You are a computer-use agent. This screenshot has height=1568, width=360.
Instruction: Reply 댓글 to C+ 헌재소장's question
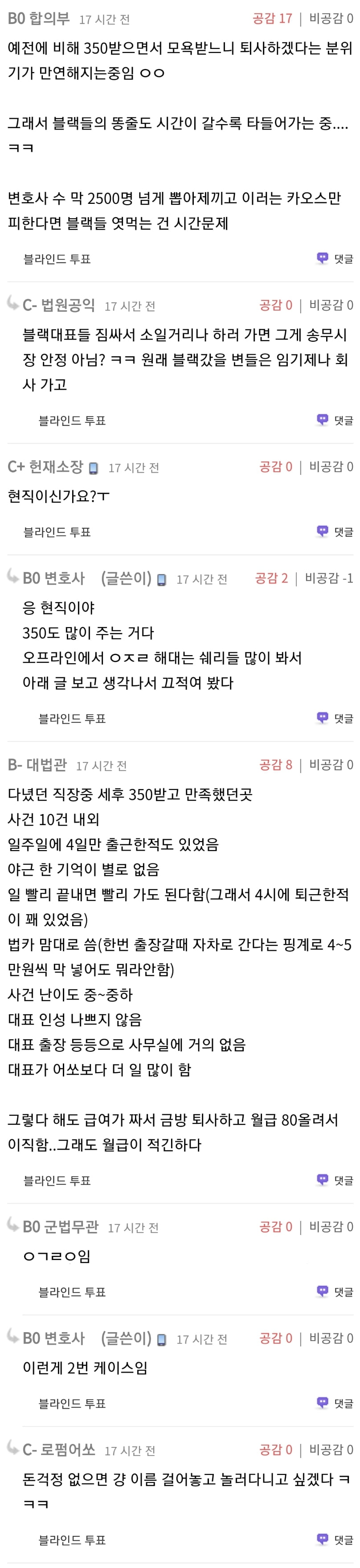click(x=335, y=532)
